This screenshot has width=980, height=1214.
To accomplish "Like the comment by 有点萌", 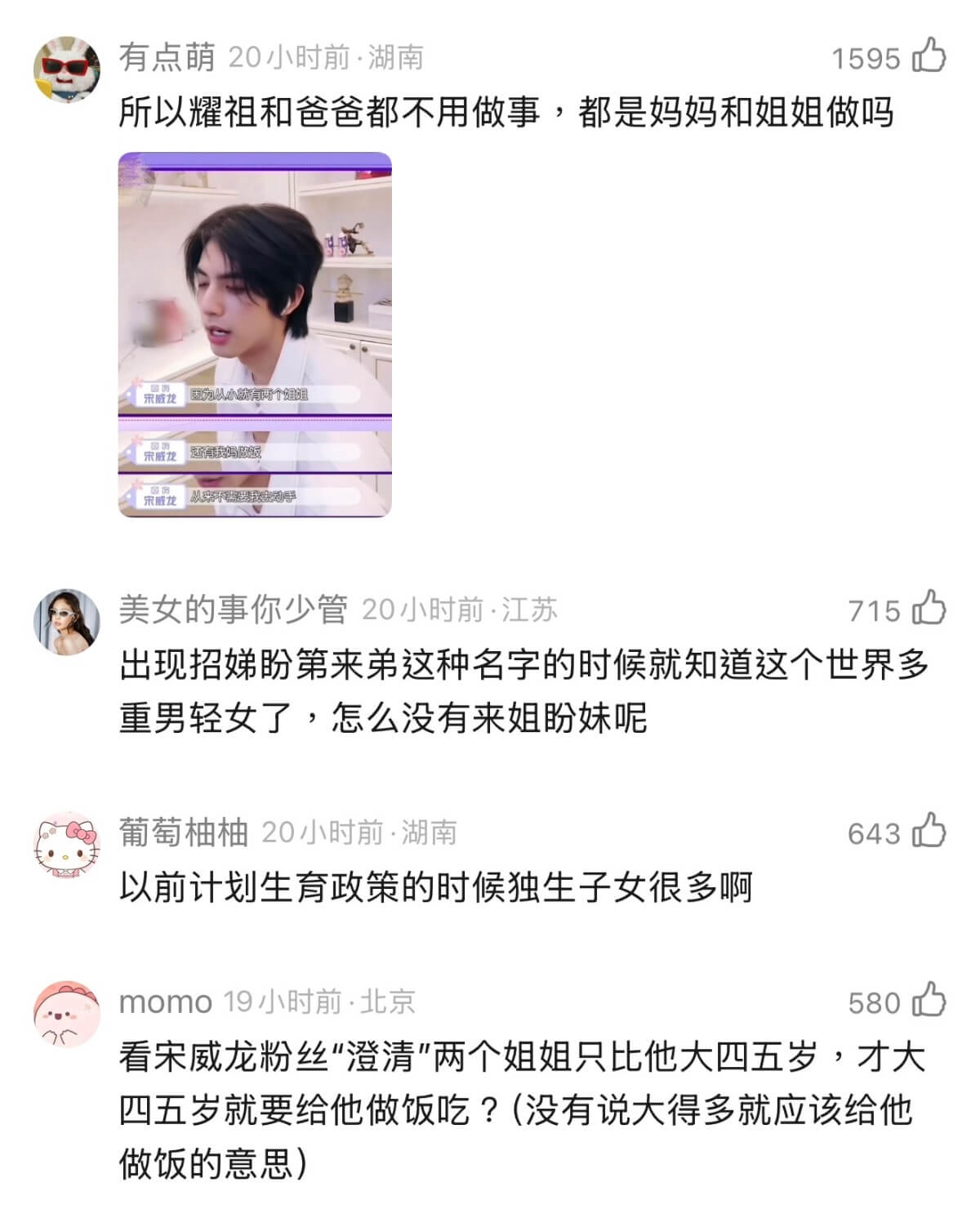I will point(929,57).
